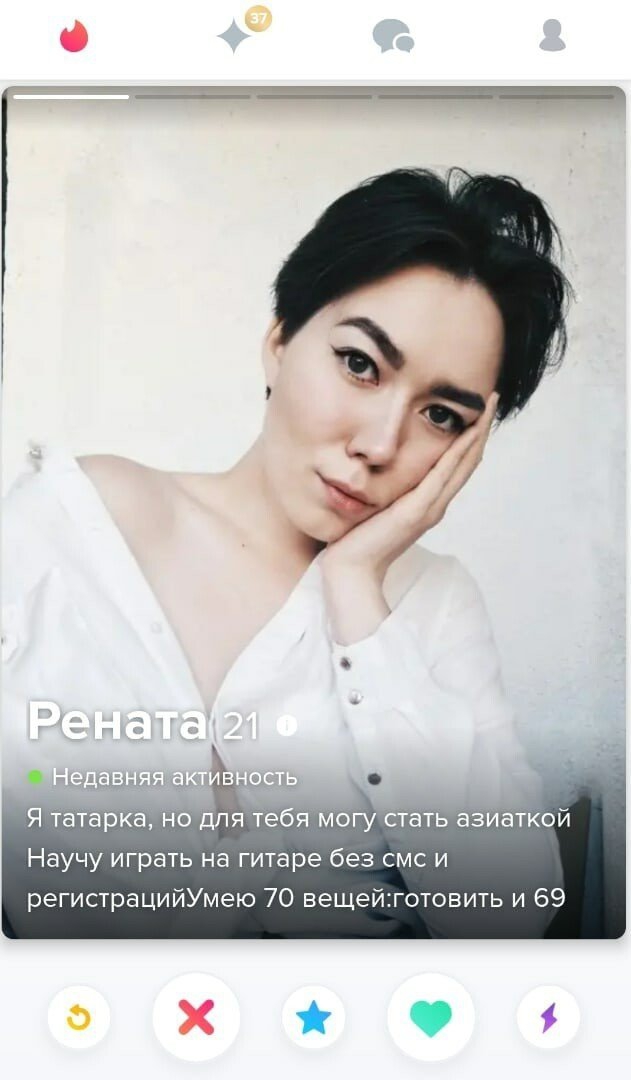Image resolution: width=631 pixels, height=1080 pixels.
Task: Activate Boost with the purple lightning
Action: click(x=548, y=1018)
